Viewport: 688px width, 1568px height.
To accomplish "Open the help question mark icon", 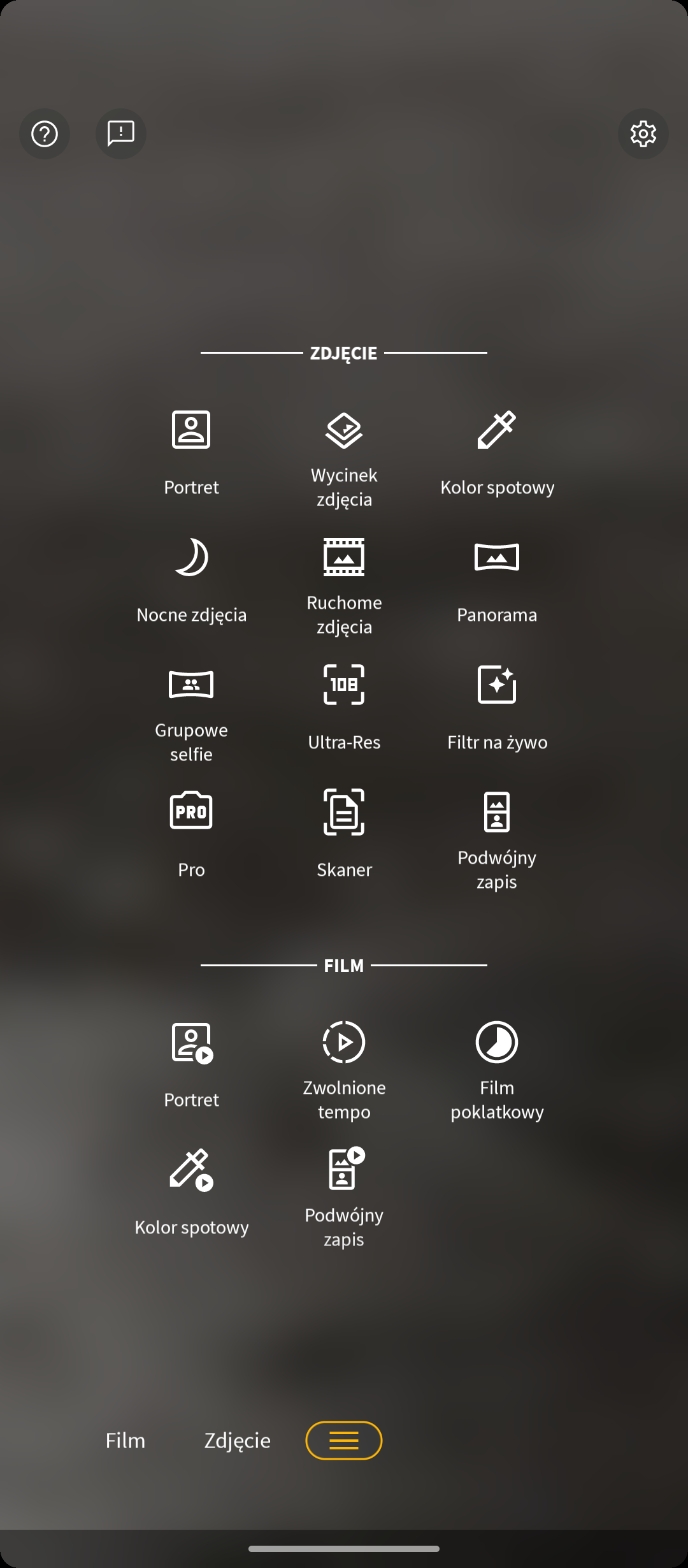I will tap(45, 134).
